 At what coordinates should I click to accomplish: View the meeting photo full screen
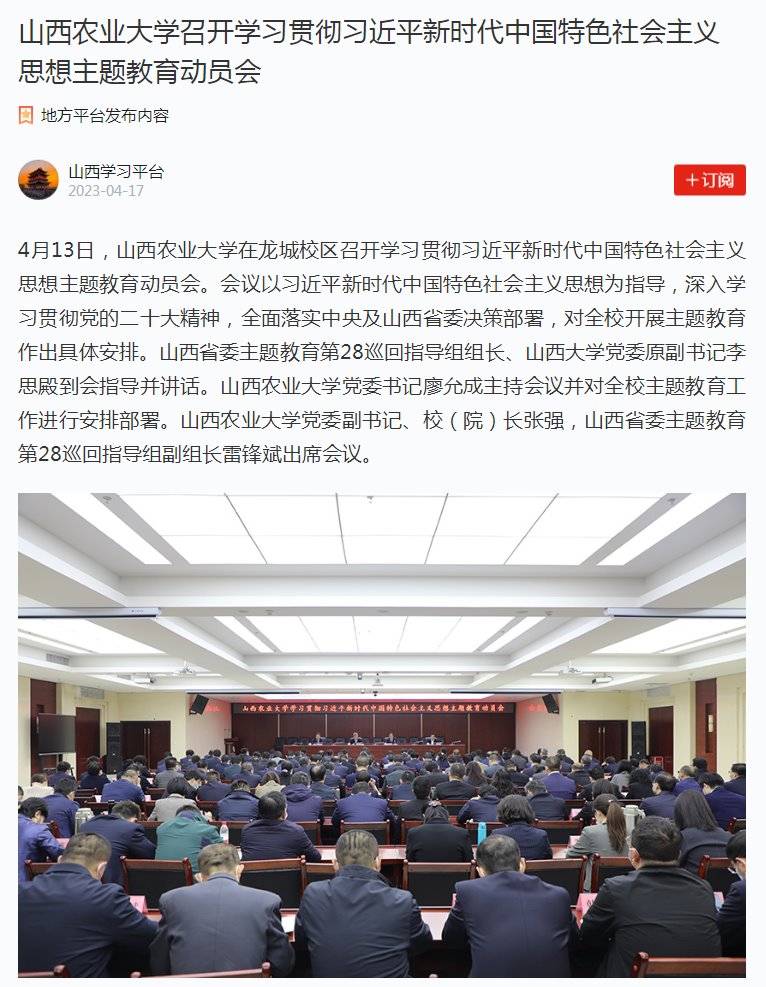382,735
